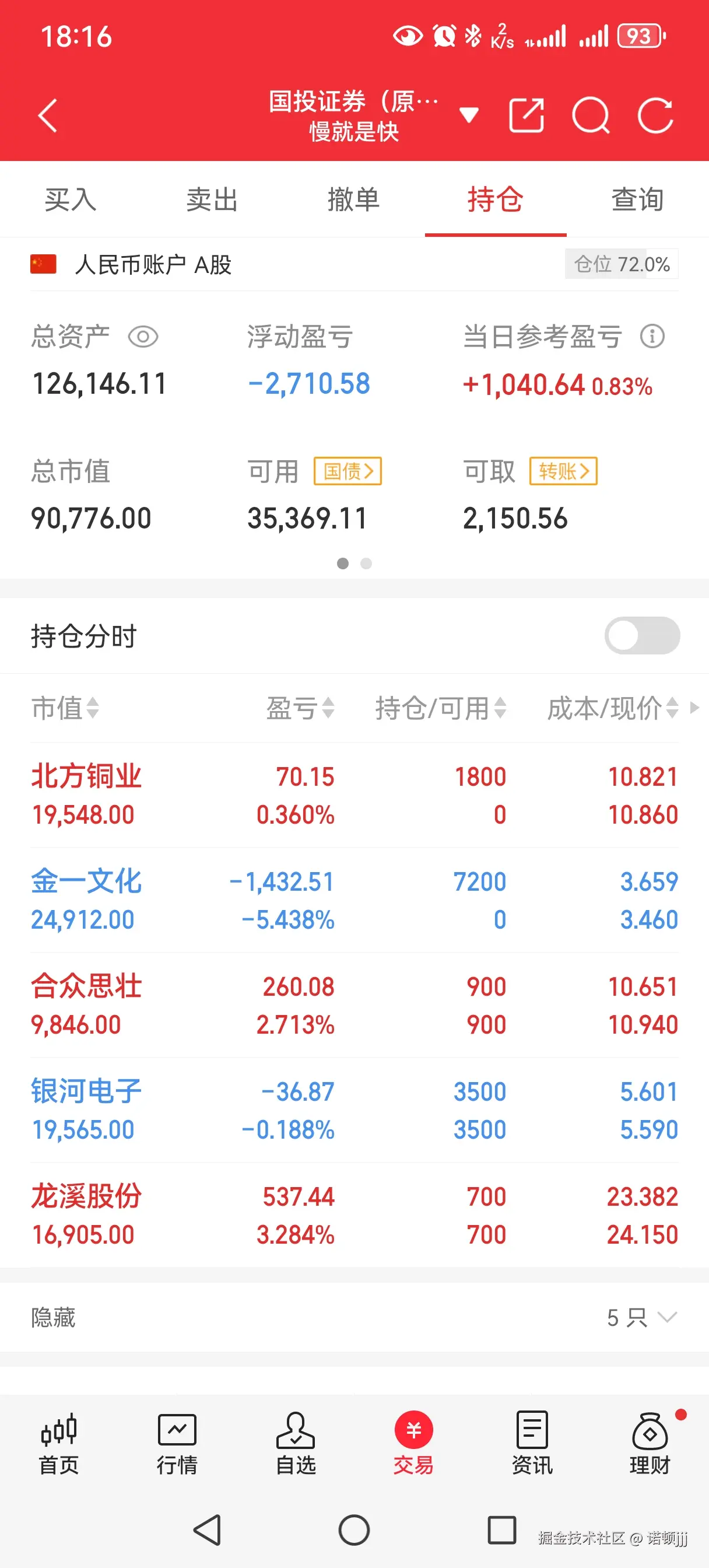Share the holdings page
The image size is (709, 1568).
point(527,115)
